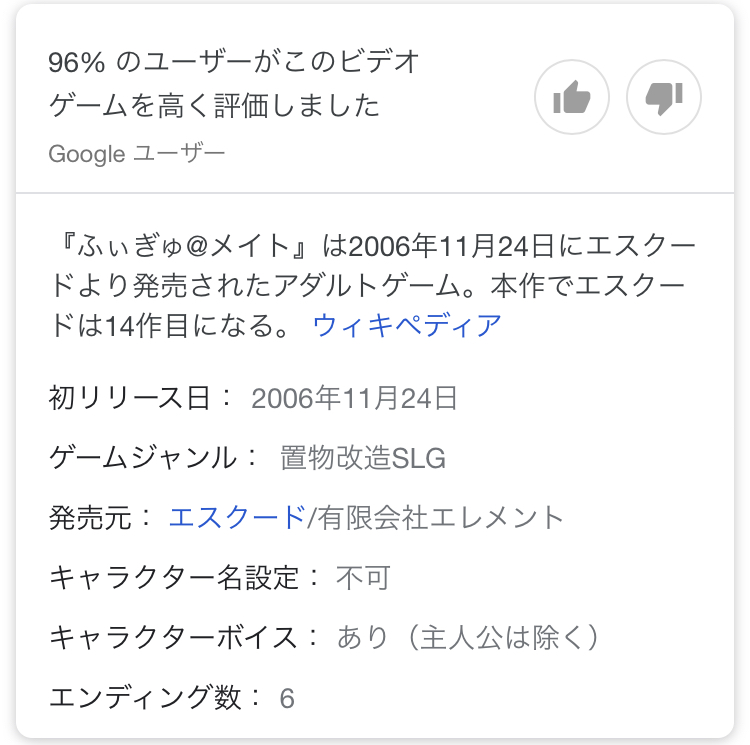The height and width of the screenshot is (745, 750).
Task: Tap the thumbs down button
Action: (x=664, y=98)
